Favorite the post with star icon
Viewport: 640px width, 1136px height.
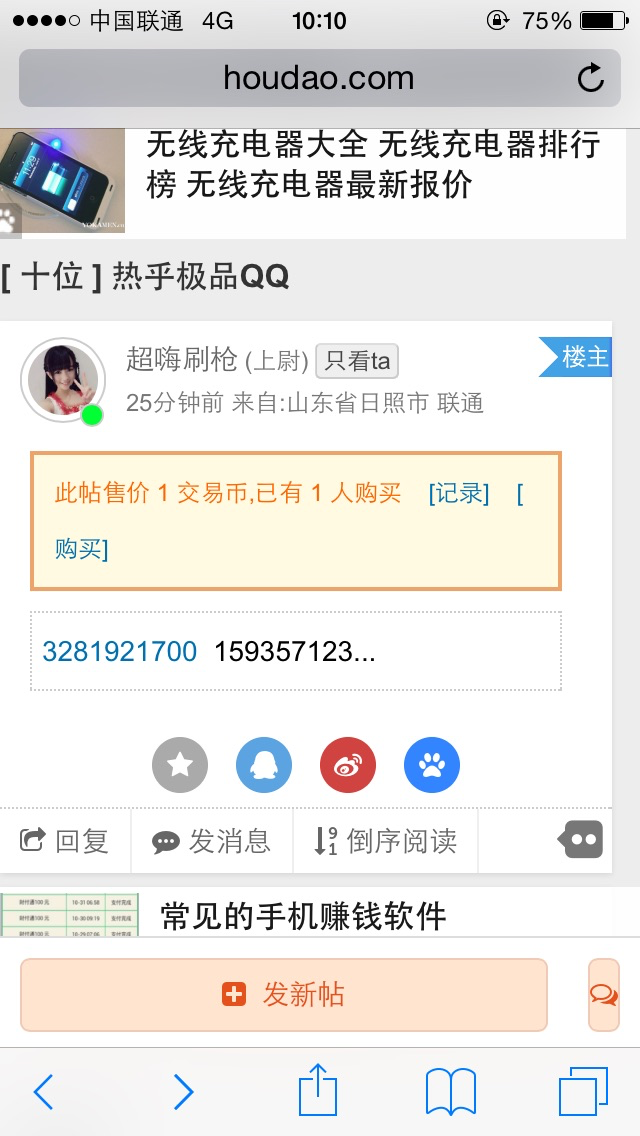point(180,765)
